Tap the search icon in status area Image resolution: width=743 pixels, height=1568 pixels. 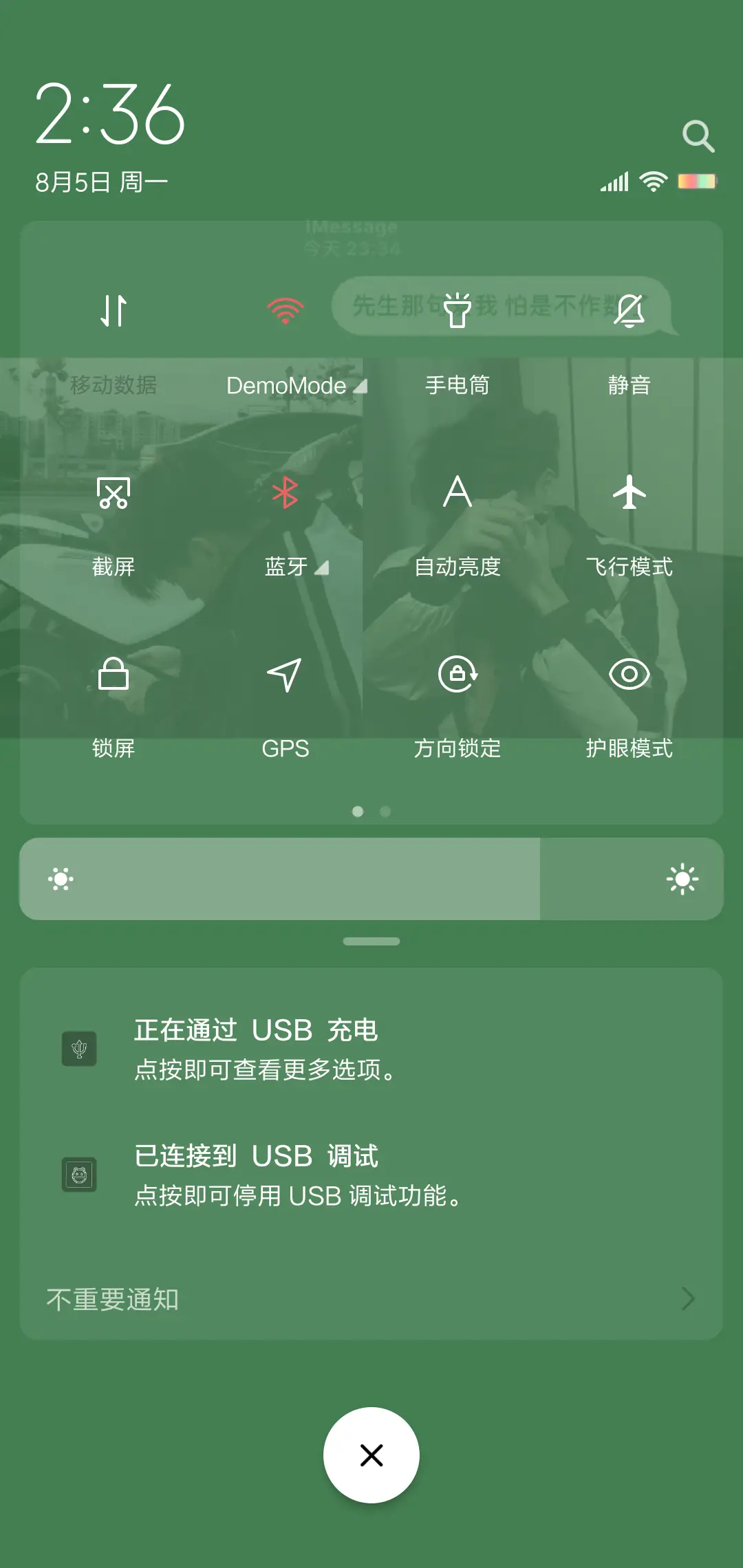[700, 135]
